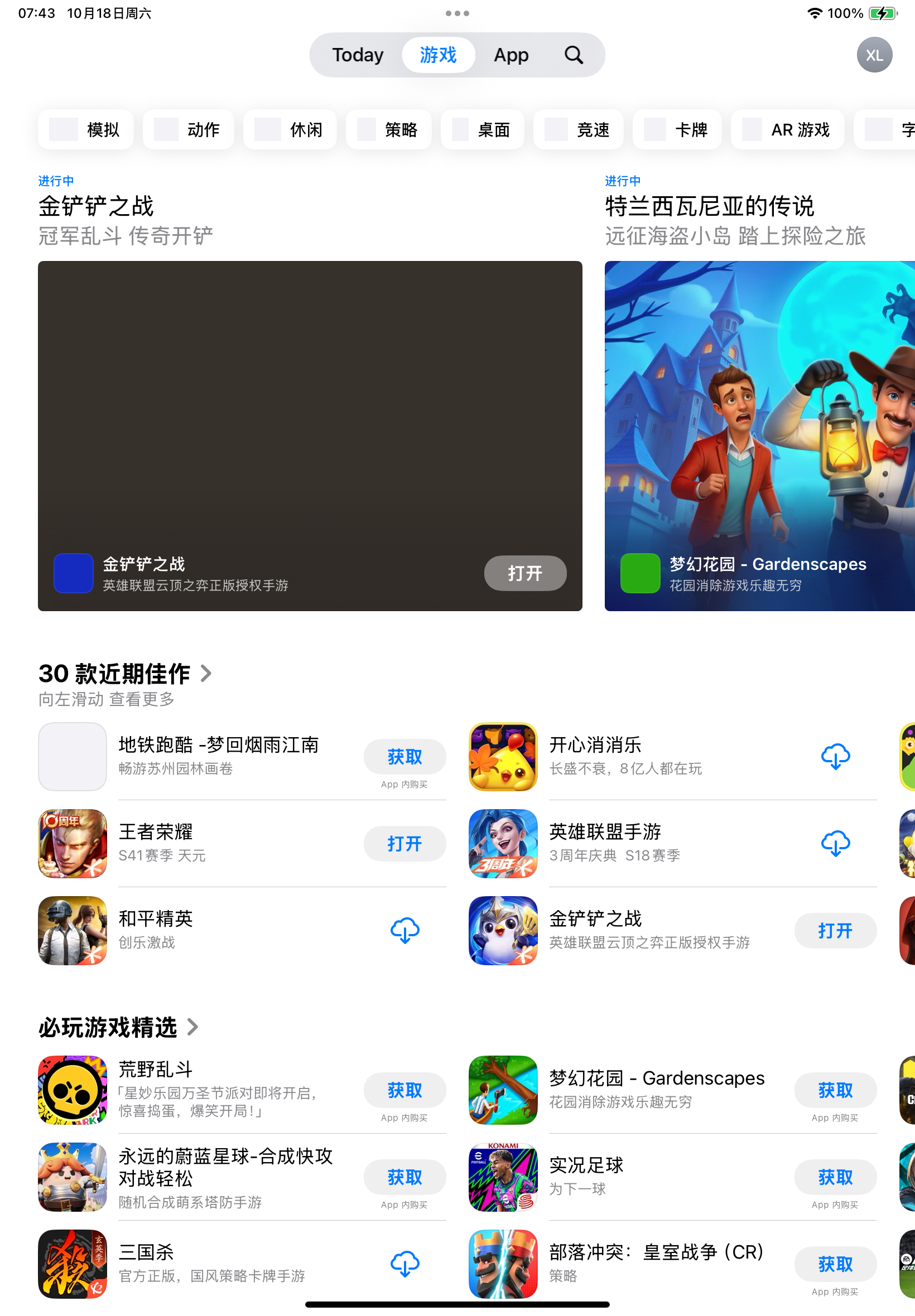Select the 策略 category chip
The image size is (915, 1316).
click(x=388, y=129)
